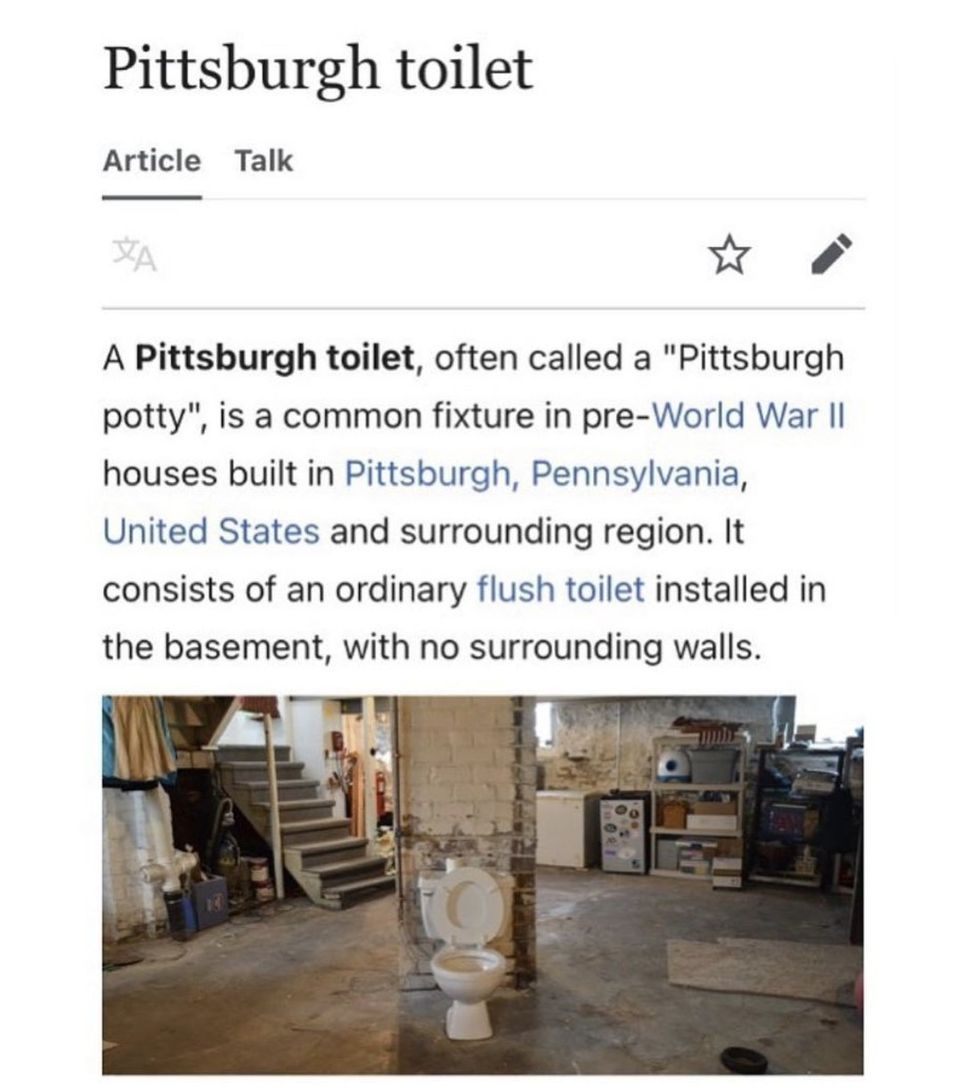Edit the article with pencil icon
The height and width of the screenshot is (1085, 960).
[831, 254]
